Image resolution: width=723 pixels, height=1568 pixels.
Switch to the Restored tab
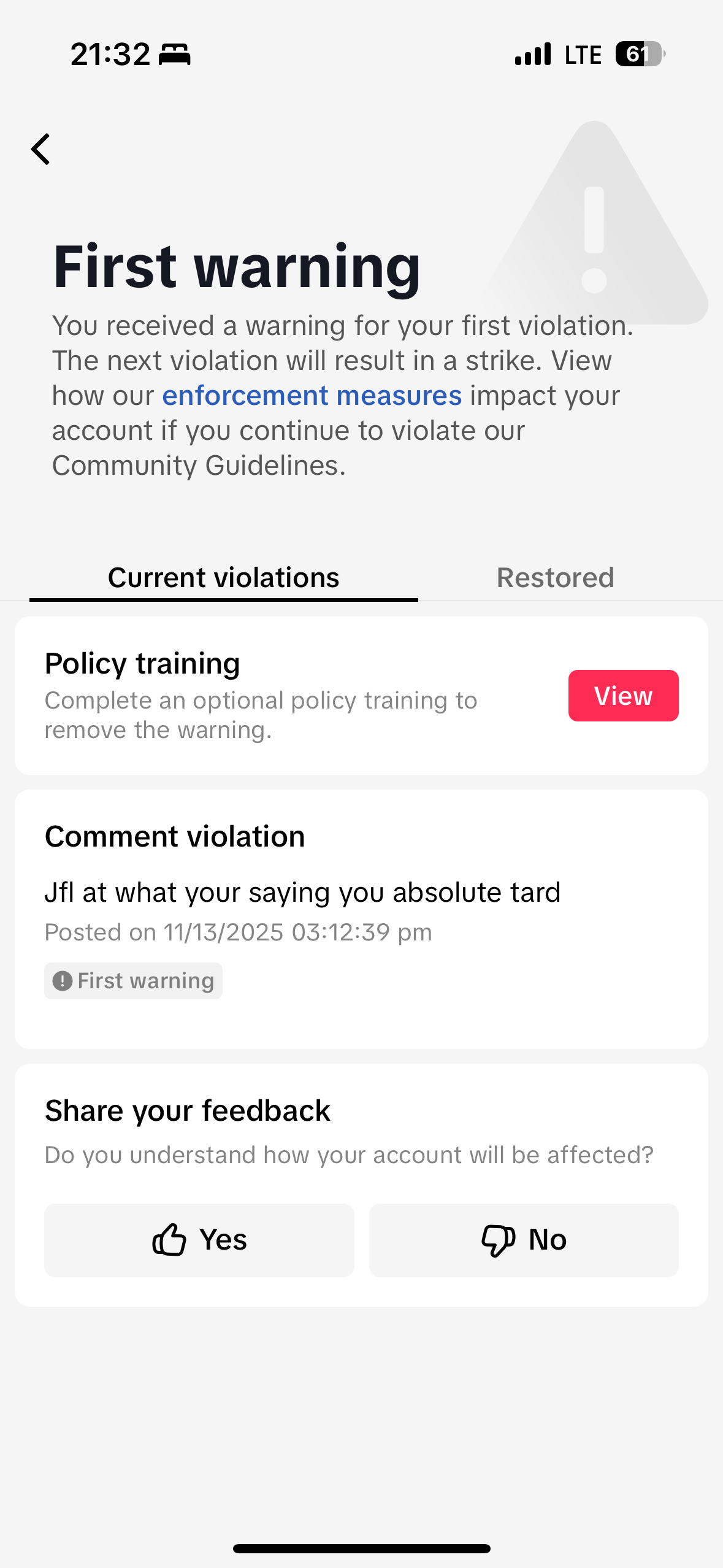click(555, 577)
